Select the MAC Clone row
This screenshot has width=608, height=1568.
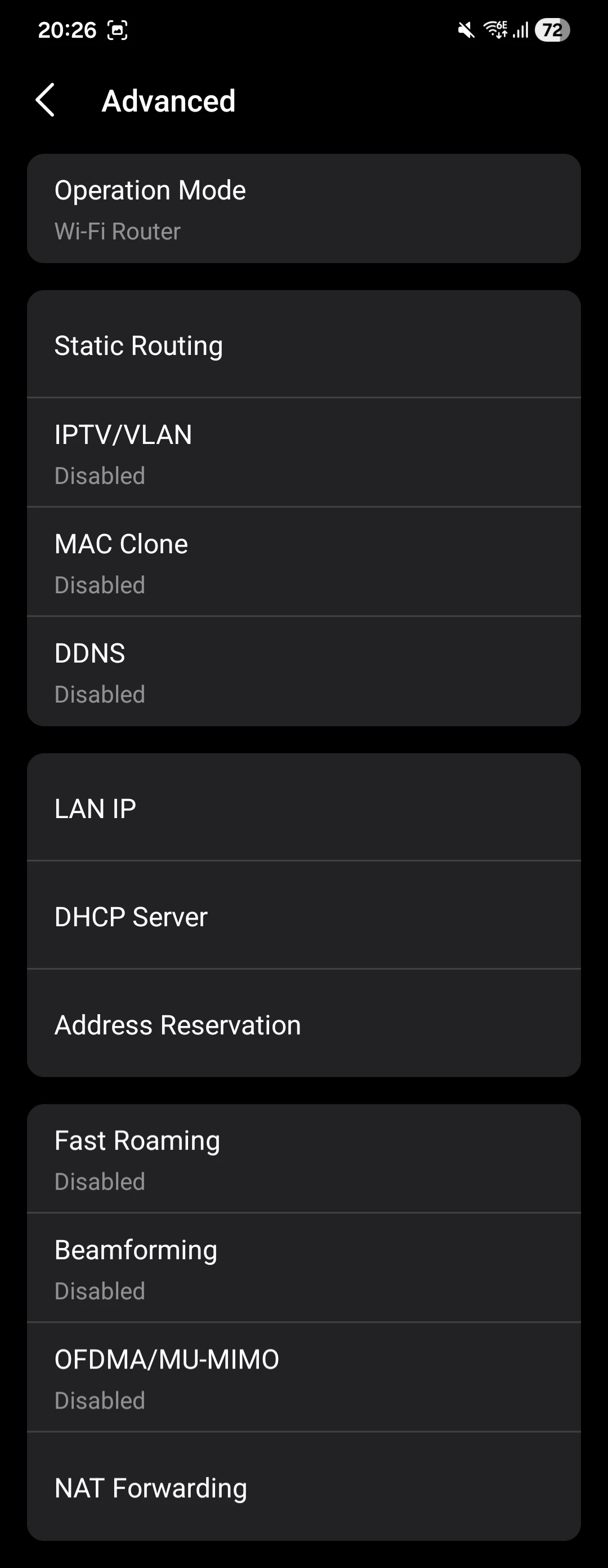(303, 562)
